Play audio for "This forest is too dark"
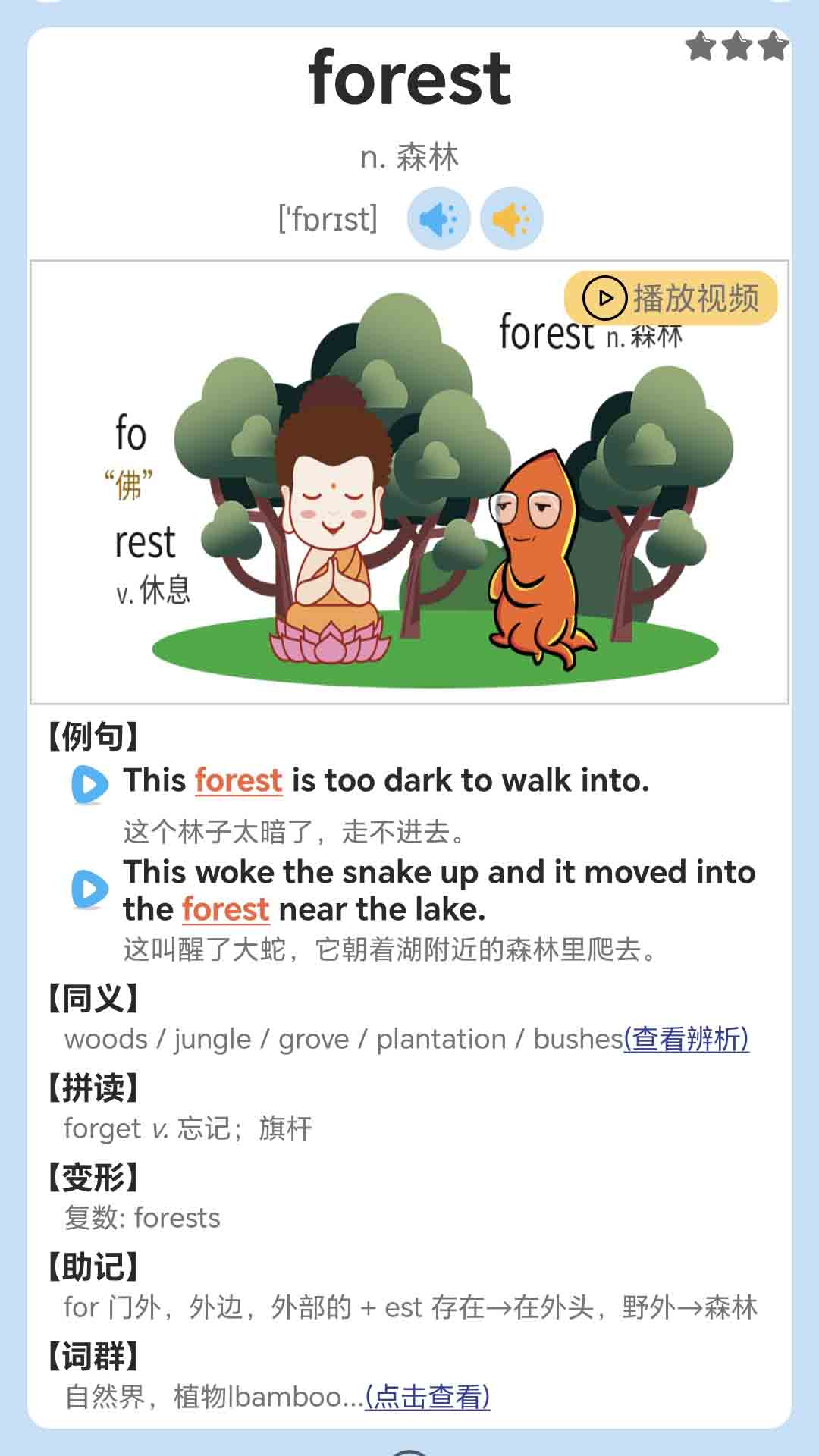 [89, 784]
